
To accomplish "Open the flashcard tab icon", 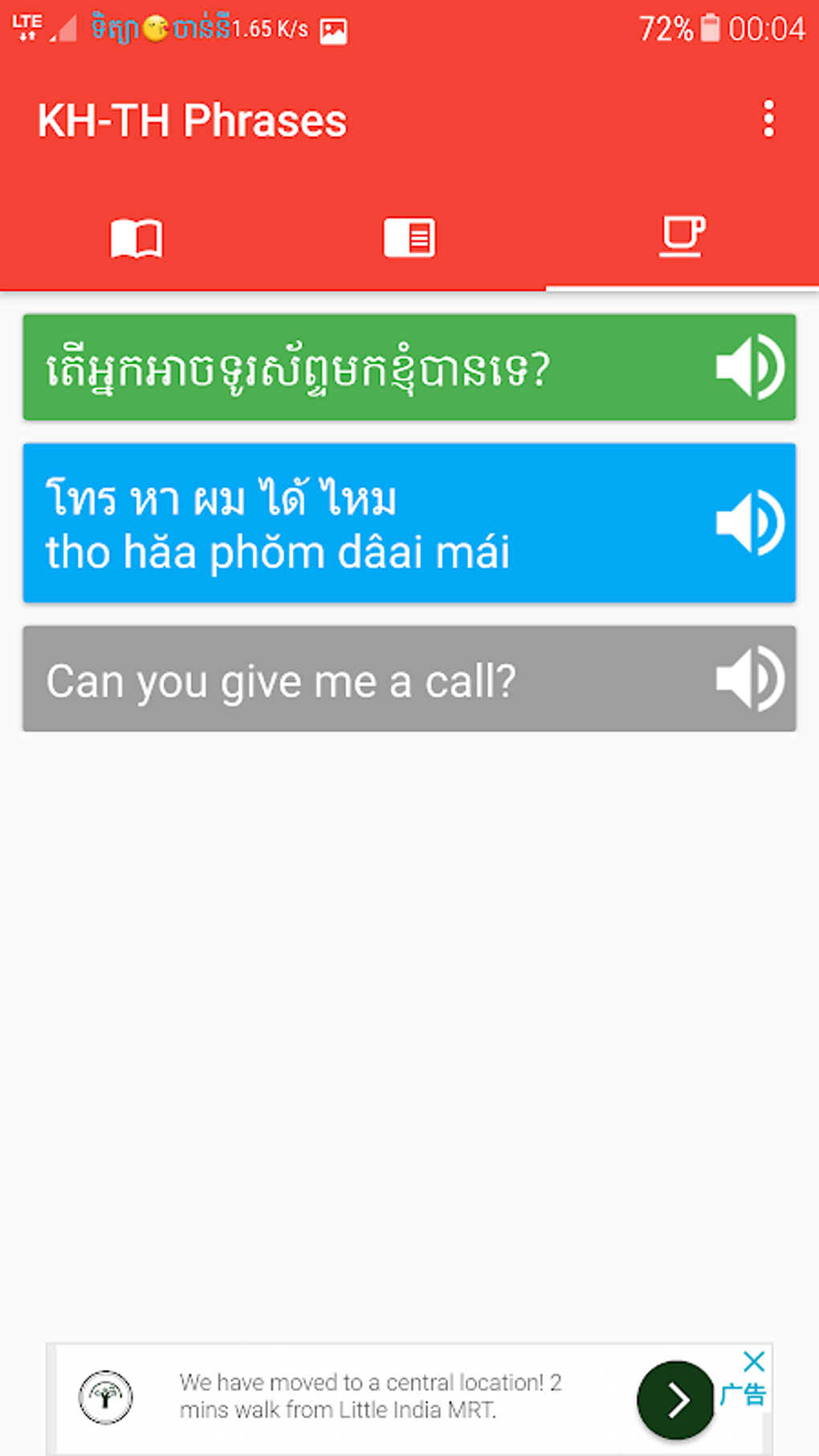I will click(x=409, y=238).
